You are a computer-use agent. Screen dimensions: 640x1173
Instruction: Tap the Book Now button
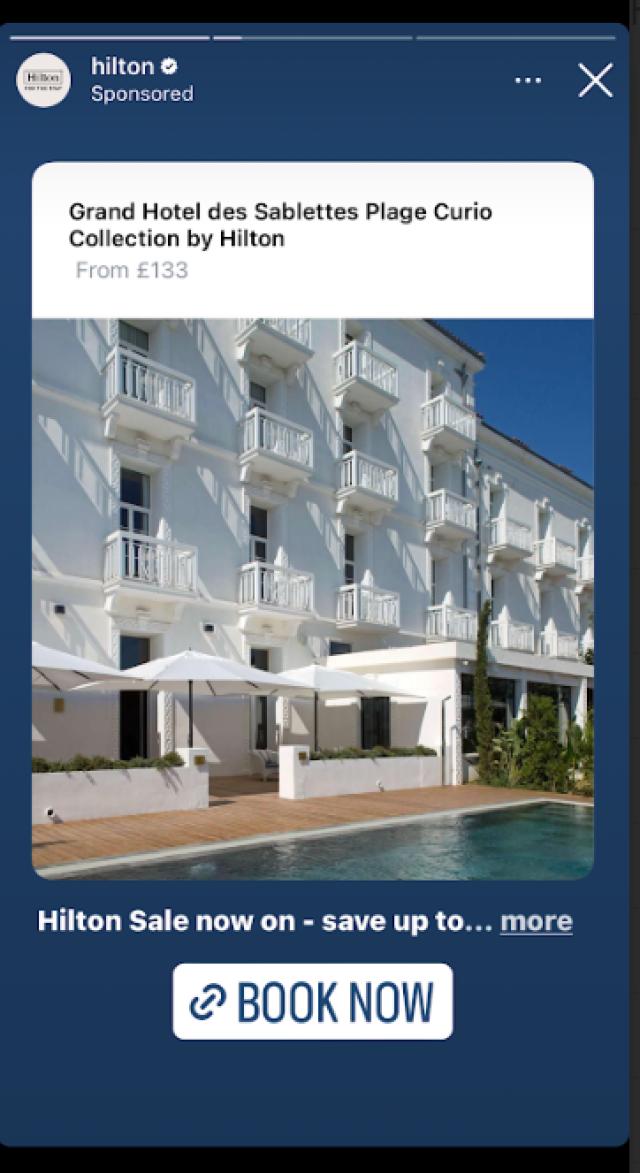pos(312,1001)
